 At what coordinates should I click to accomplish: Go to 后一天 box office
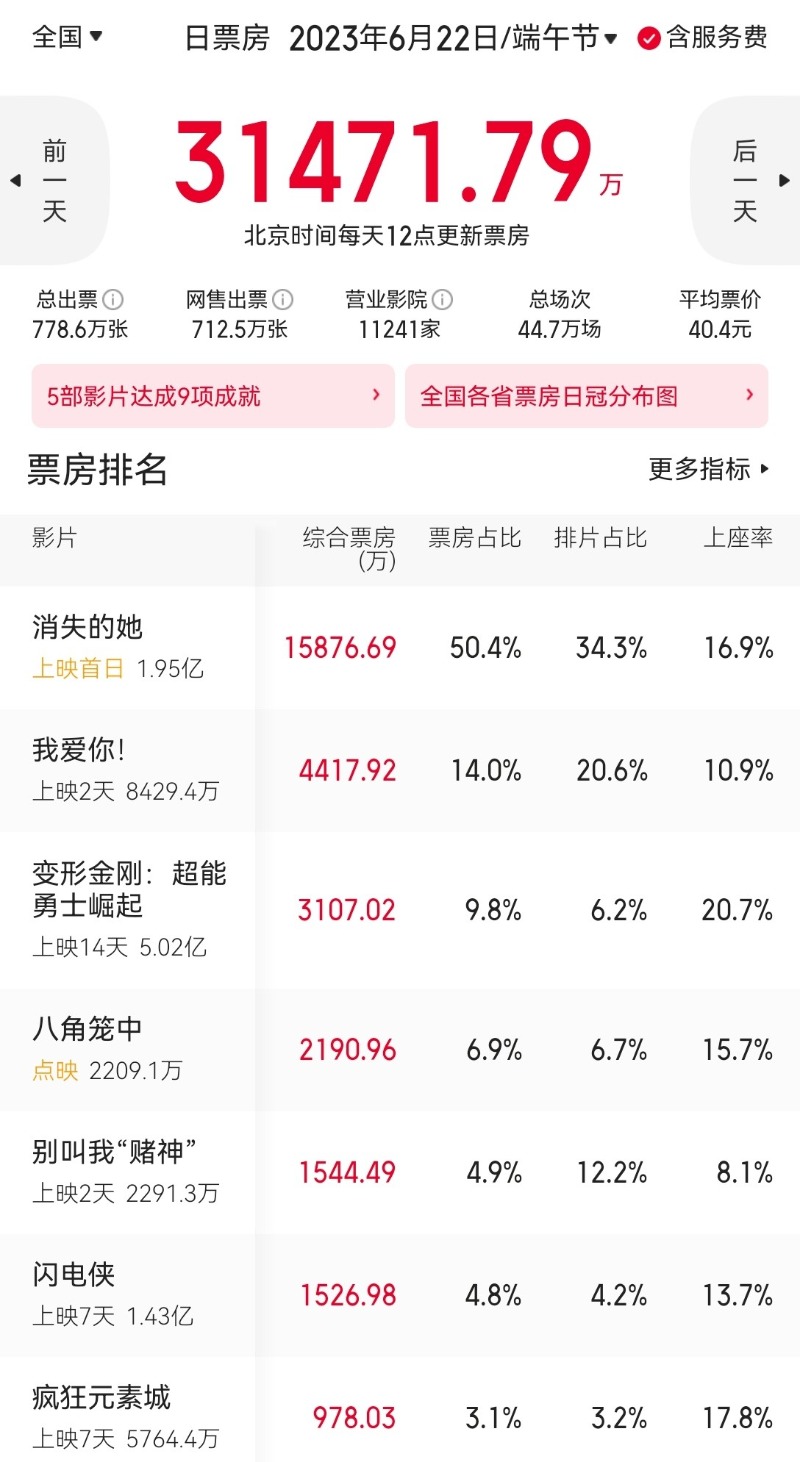point(745,181)
